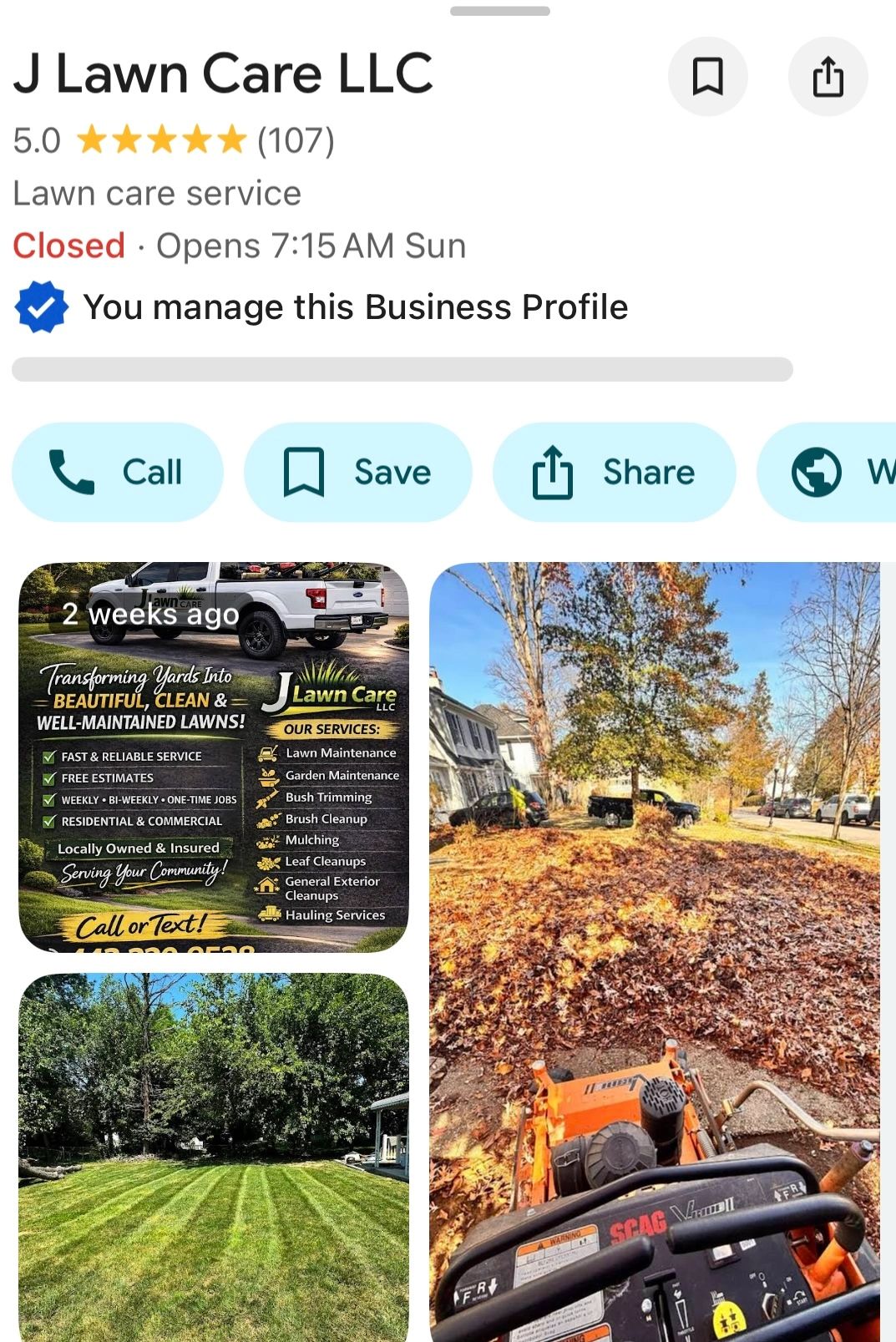Tap the grey drag handle at top
This screenshot has height=1342, width=896.
(500, 11)
